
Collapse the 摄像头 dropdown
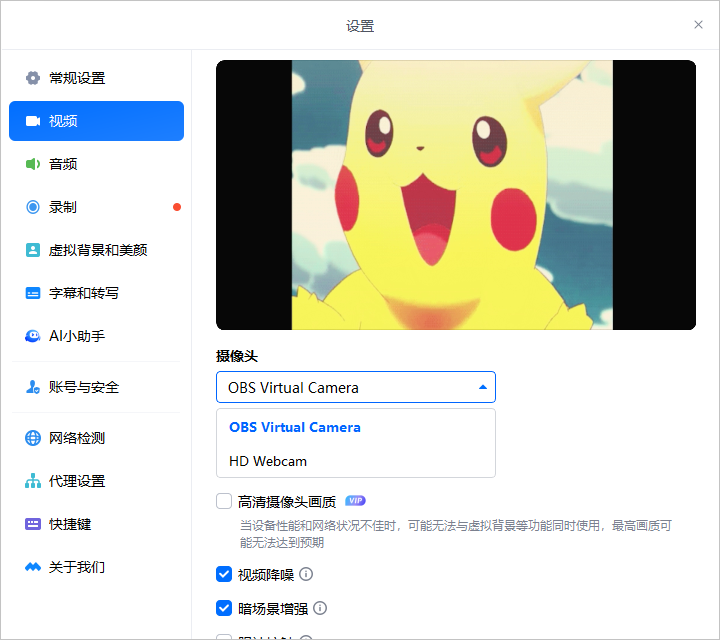pyautogui.click(x=483, y=387)
